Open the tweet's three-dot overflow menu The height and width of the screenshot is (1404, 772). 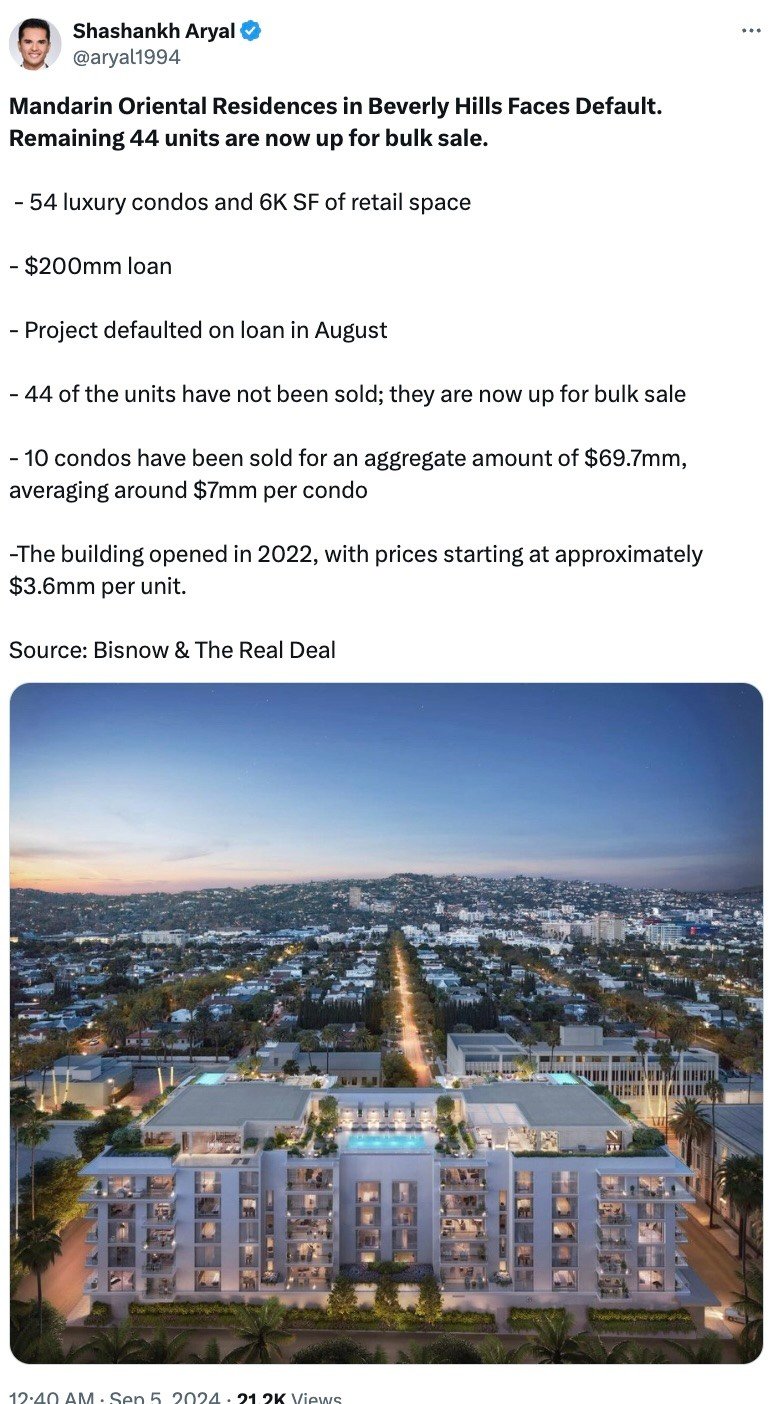click(x=750, y=31)
